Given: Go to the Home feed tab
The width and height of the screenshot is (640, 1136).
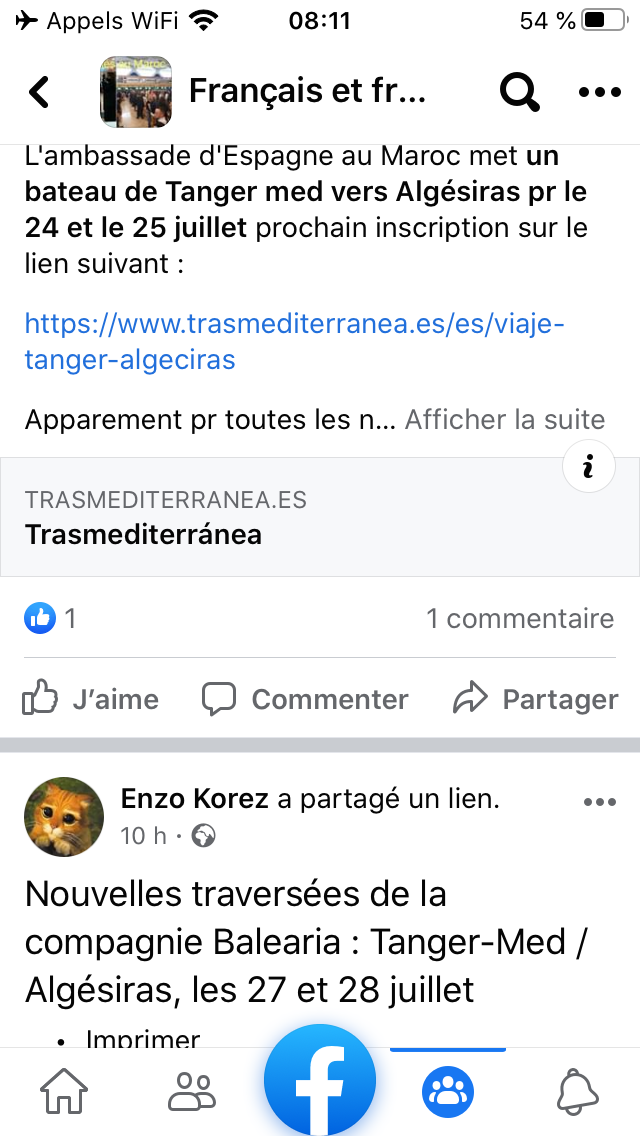Looking at the screenshot, I should 64,1091.
